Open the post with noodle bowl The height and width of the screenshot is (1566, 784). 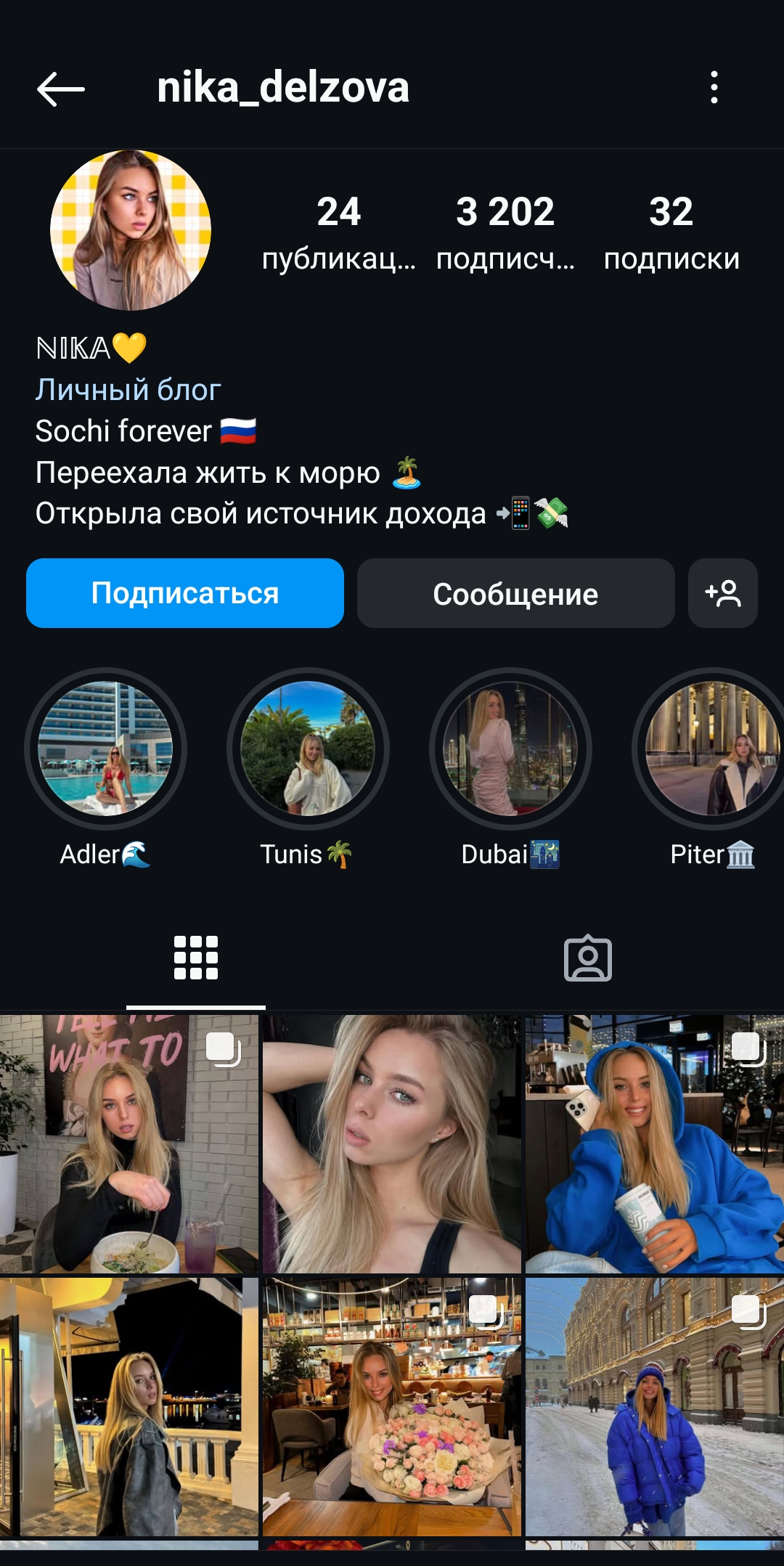129,1143
